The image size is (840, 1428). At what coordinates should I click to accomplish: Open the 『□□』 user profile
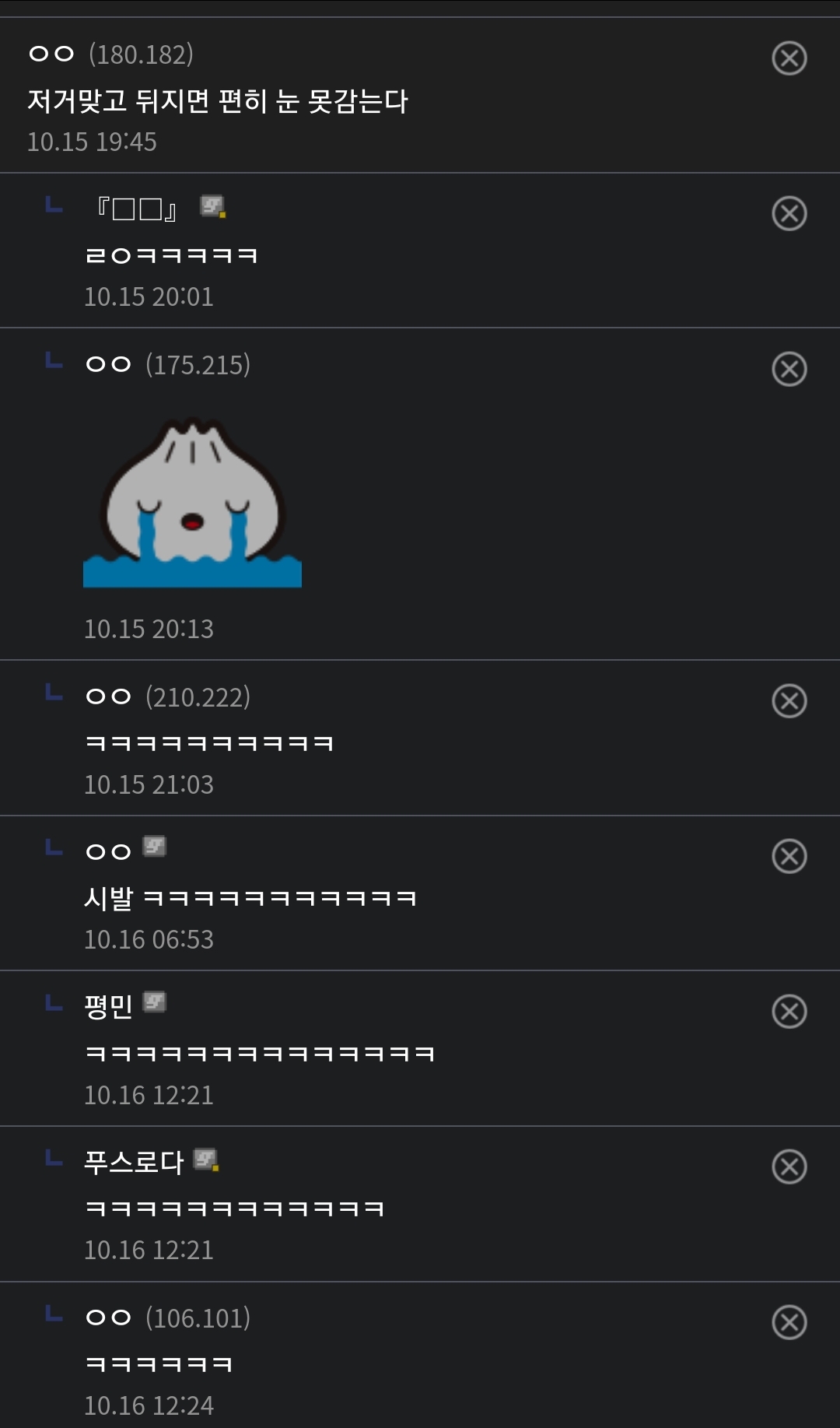137,209
